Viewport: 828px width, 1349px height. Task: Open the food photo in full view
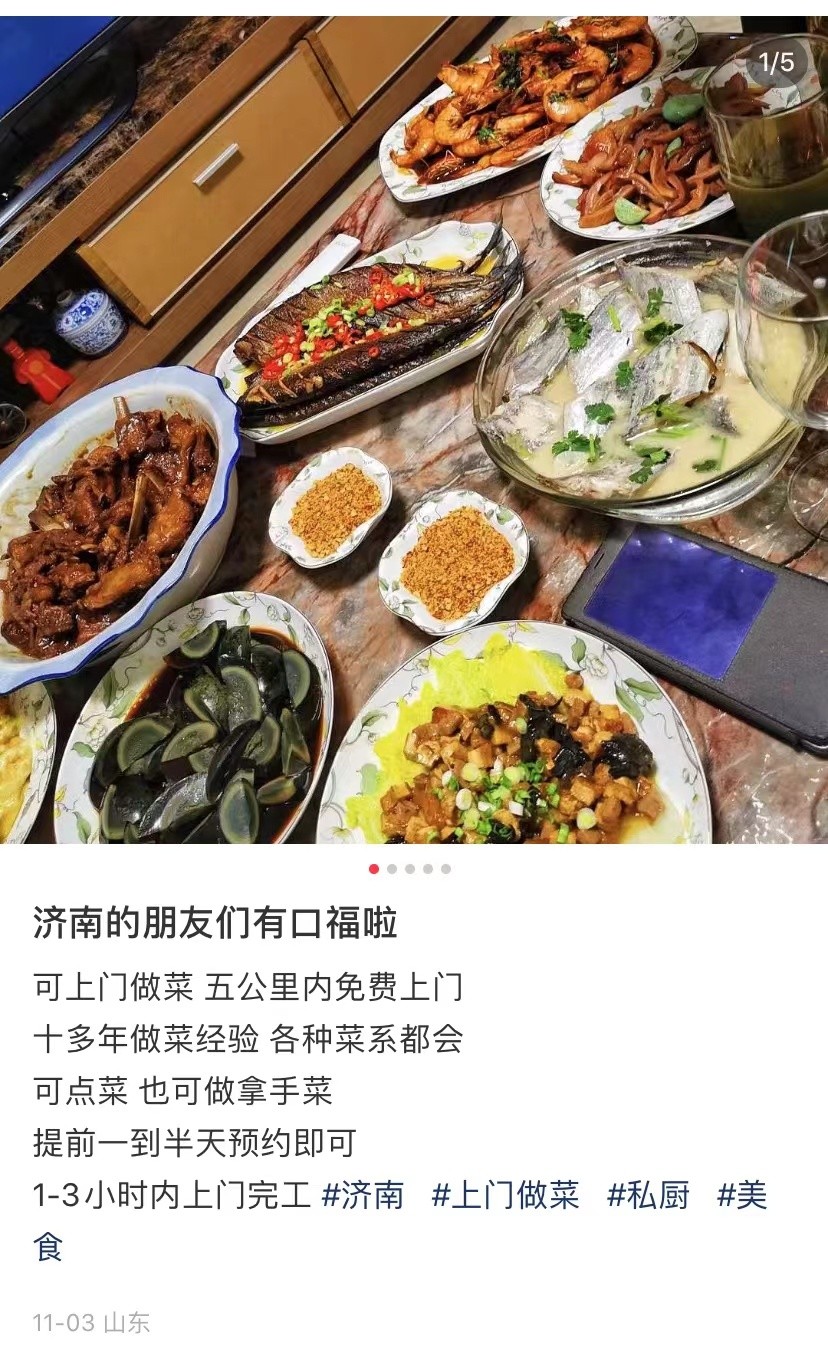pyautogui.click(x=414, y=430)
